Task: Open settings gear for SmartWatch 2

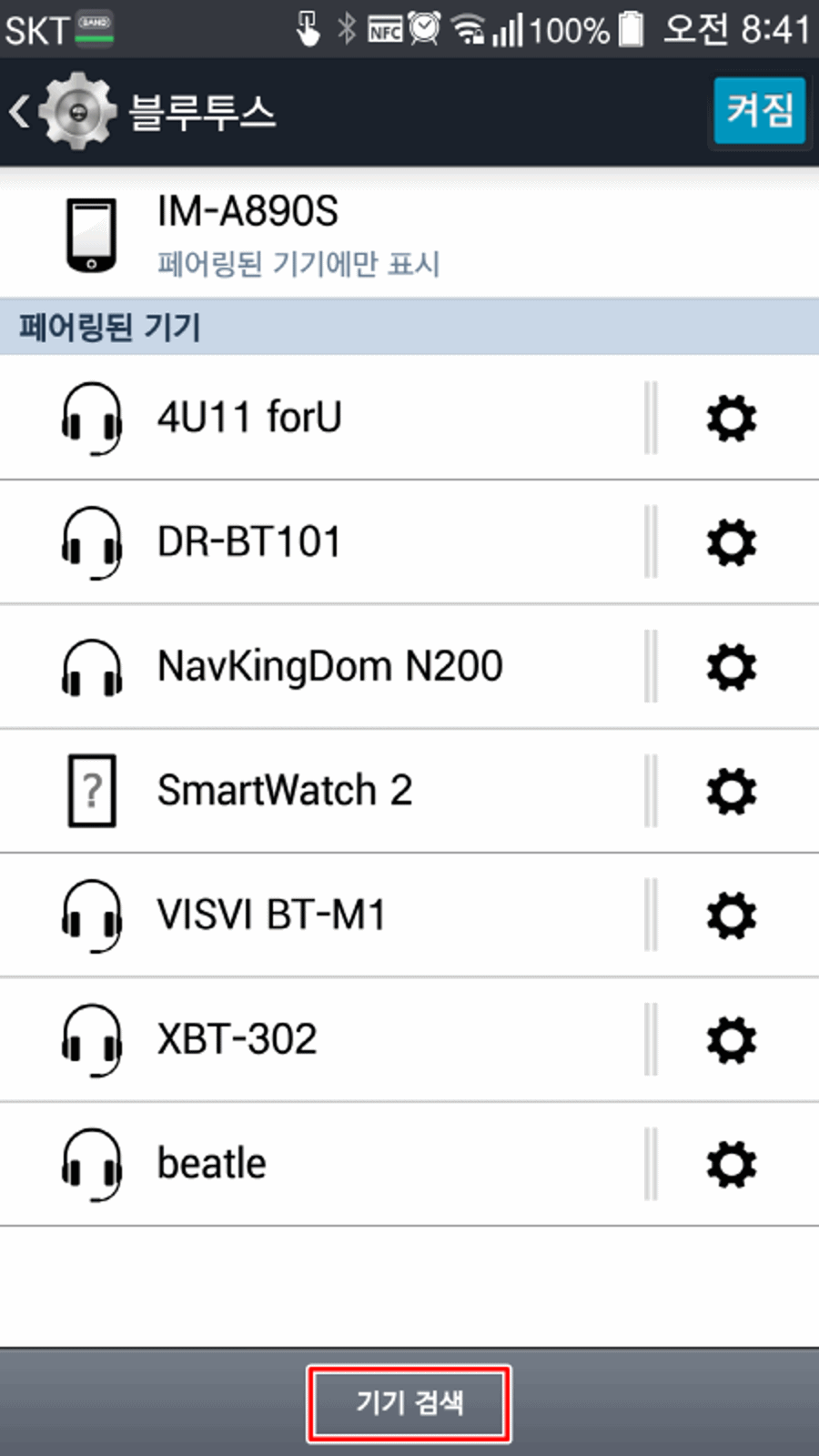Action: pyautogui.click(x=732, y=792)
